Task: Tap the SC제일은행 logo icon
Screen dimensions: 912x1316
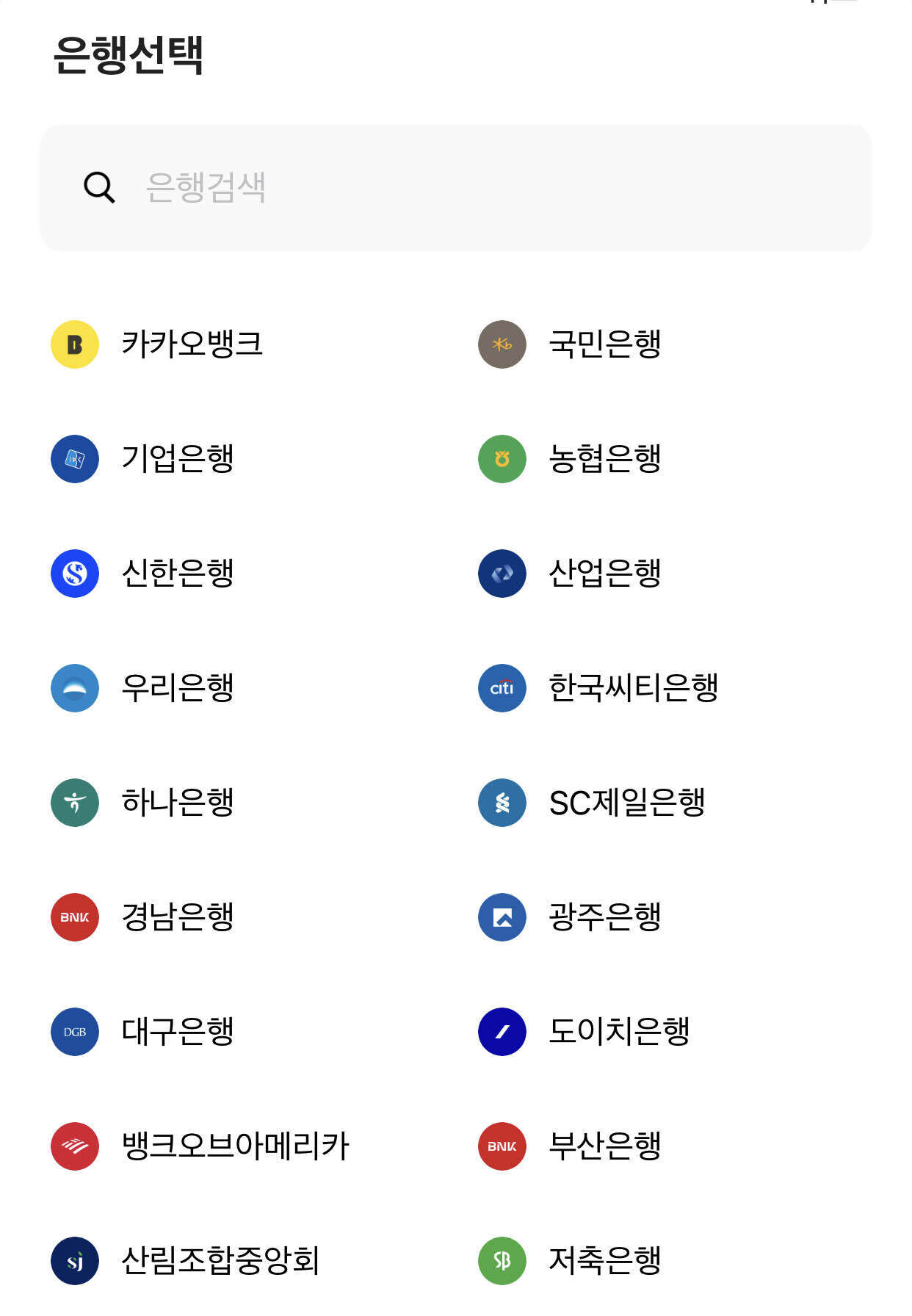Action: pyautogui.click(x=501, y=803)
